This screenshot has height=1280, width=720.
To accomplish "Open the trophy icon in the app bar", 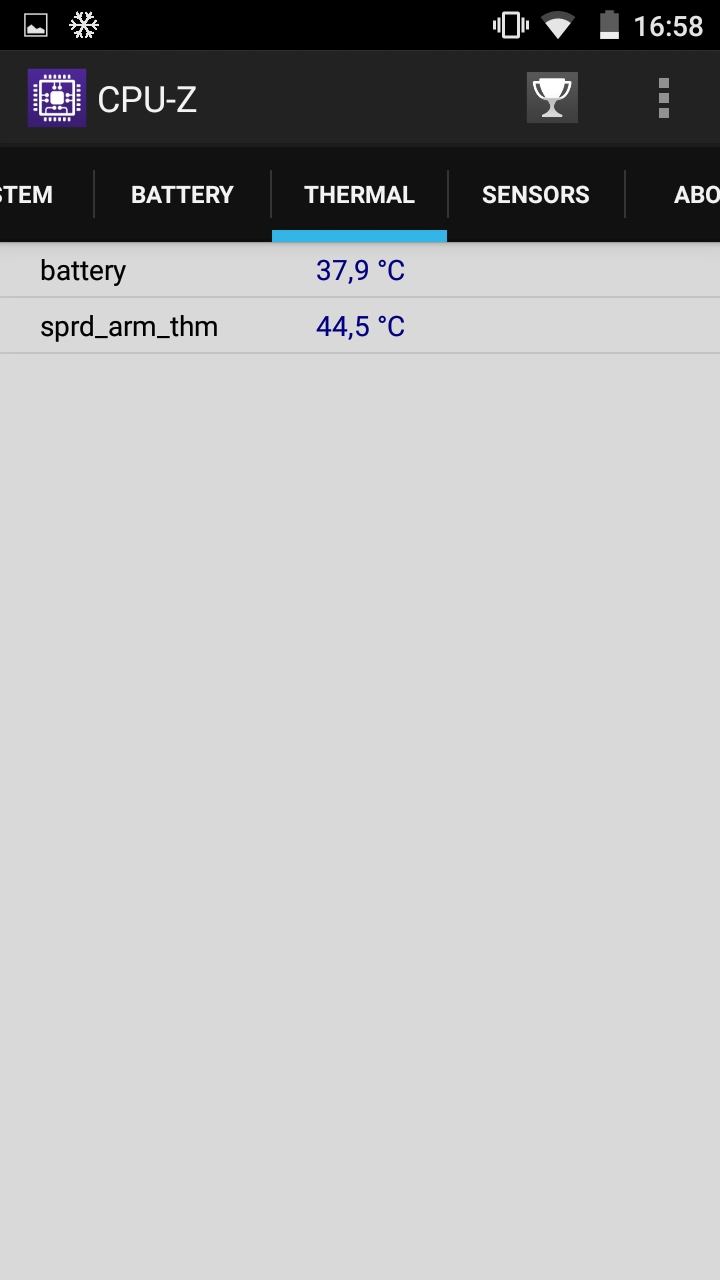I will click(552, 98).
